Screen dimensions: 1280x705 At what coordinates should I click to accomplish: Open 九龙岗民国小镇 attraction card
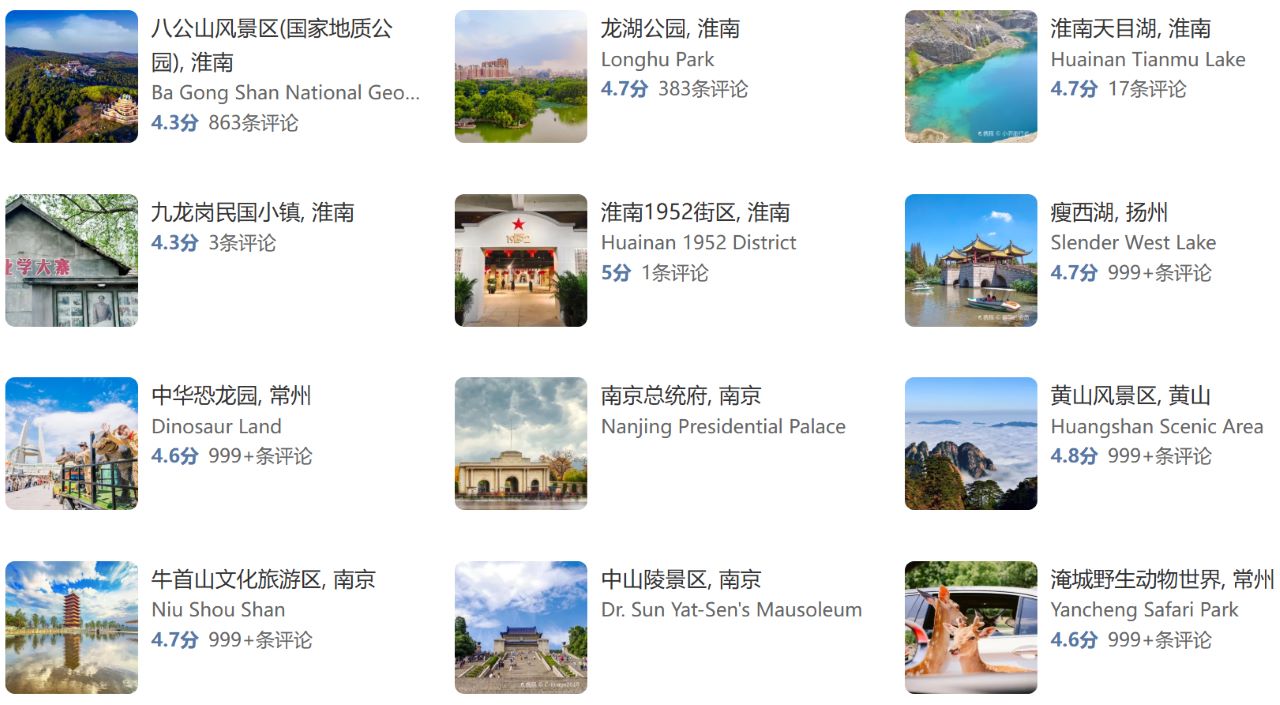(252, 213)
